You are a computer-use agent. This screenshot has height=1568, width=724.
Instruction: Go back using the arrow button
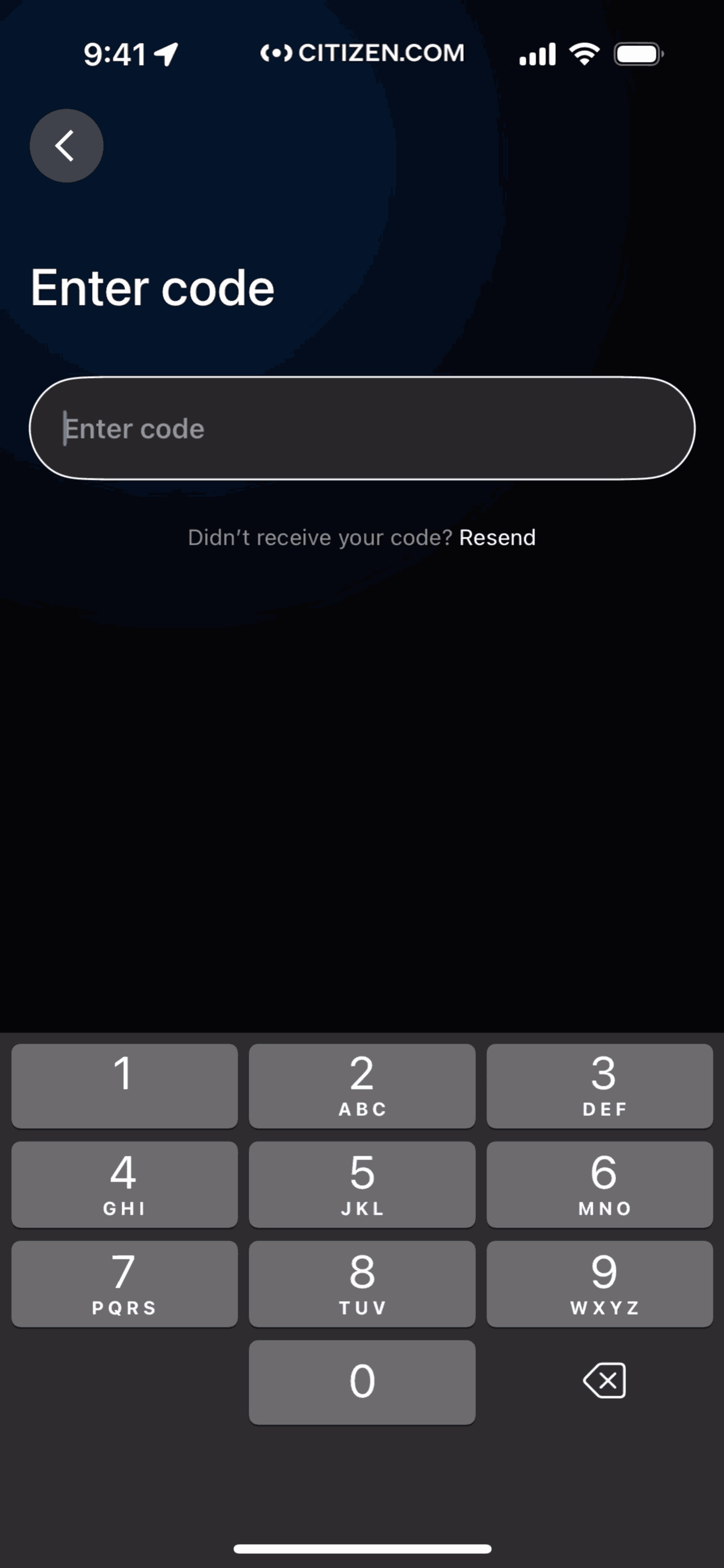click(66, 146)
